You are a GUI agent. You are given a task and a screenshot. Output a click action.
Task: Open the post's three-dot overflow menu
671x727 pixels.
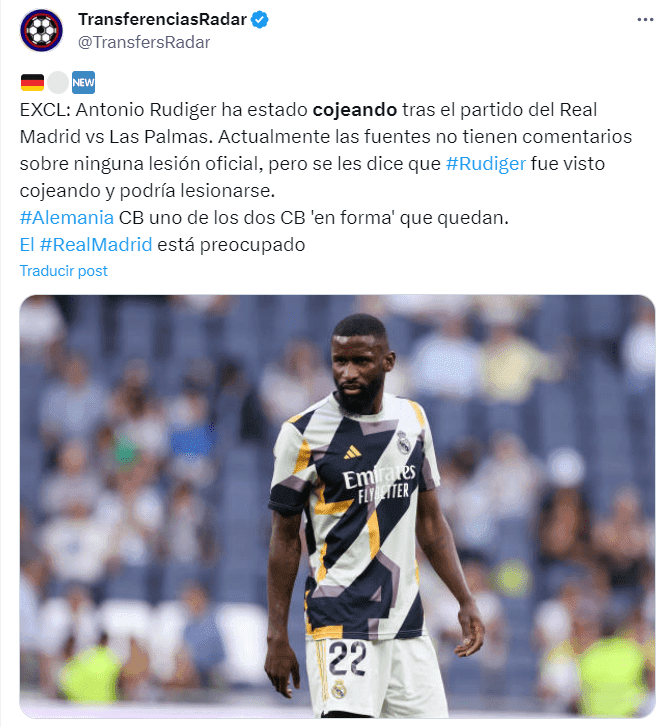tap(645, 20)
